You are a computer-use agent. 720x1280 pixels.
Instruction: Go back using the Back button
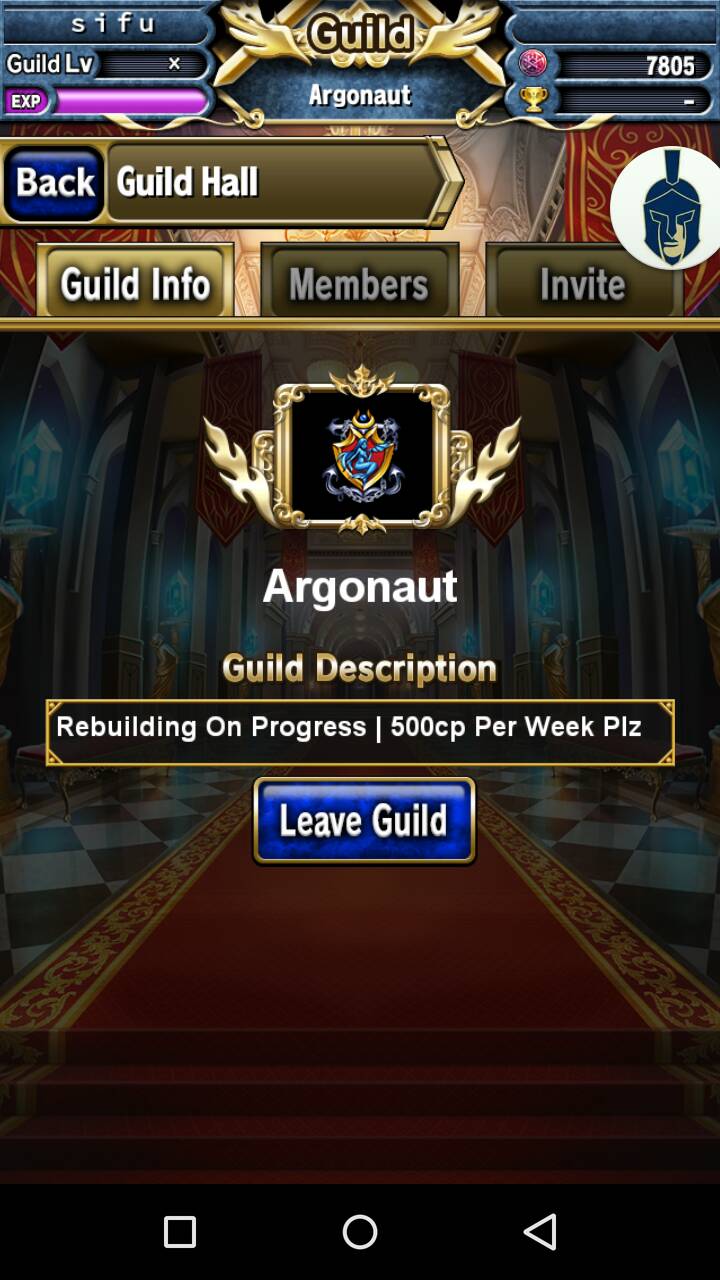(x=54, y=183)
